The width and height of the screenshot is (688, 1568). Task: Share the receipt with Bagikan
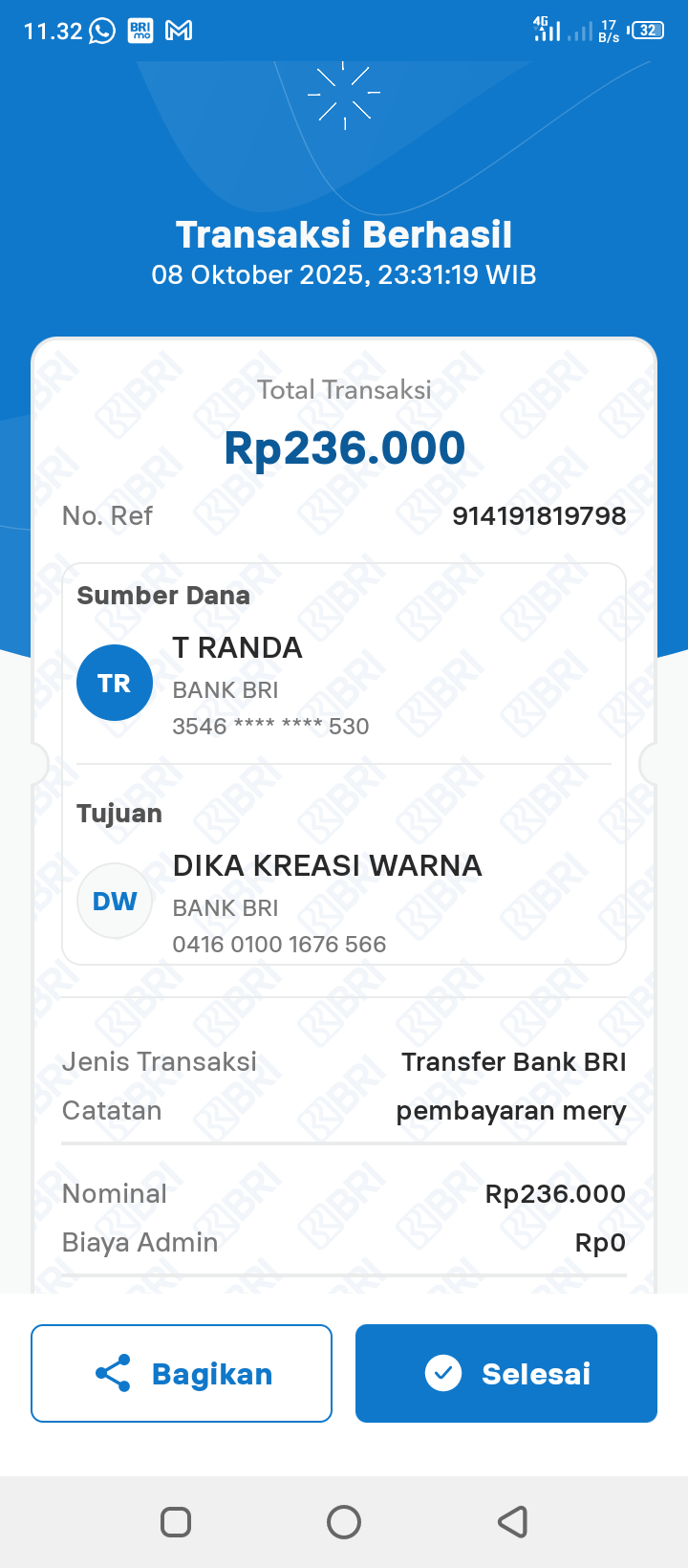(182, 1373)
